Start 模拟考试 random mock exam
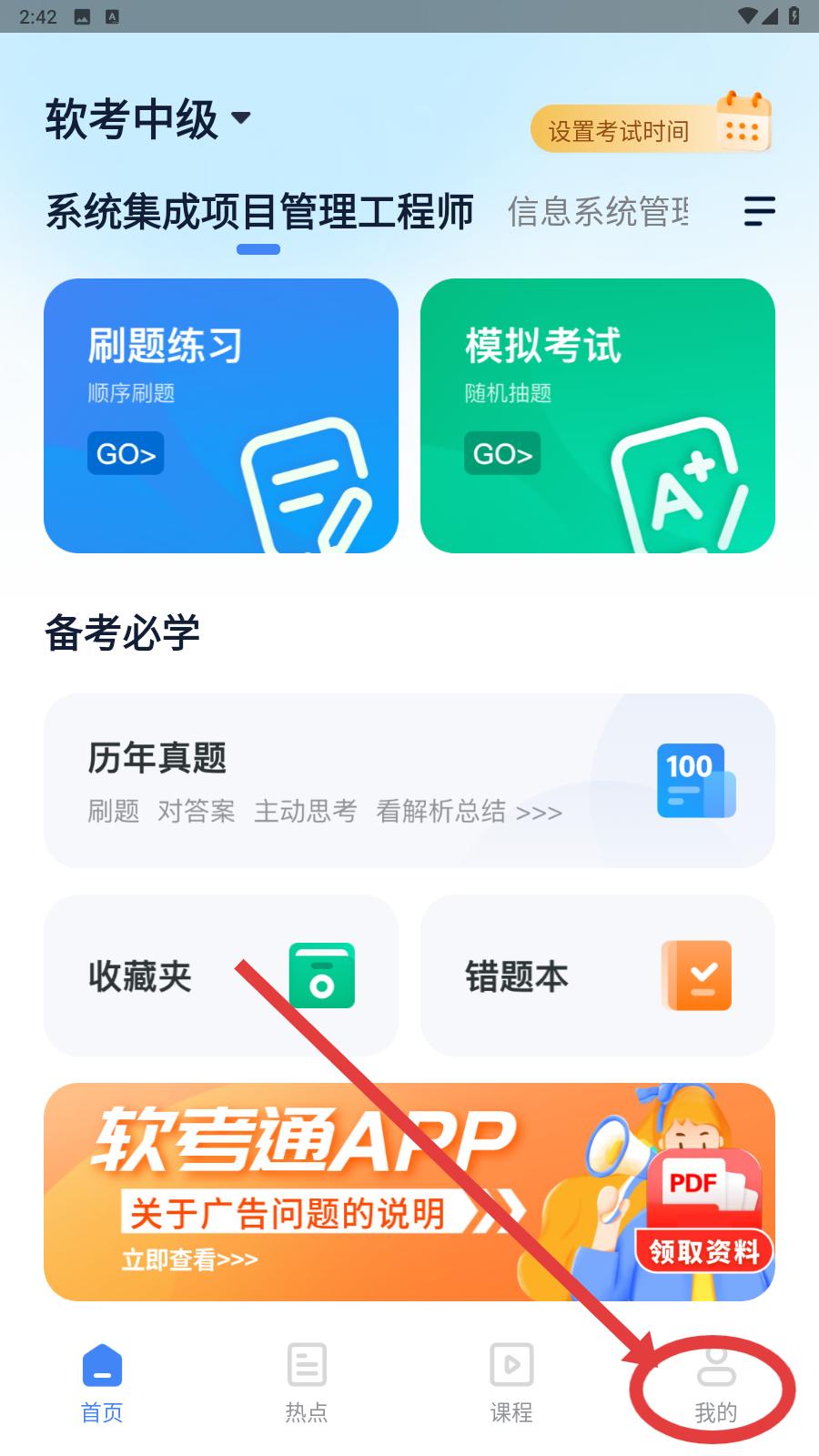Image resolution: width=819 pixels, height=1456 pixels. pos(597,415)
